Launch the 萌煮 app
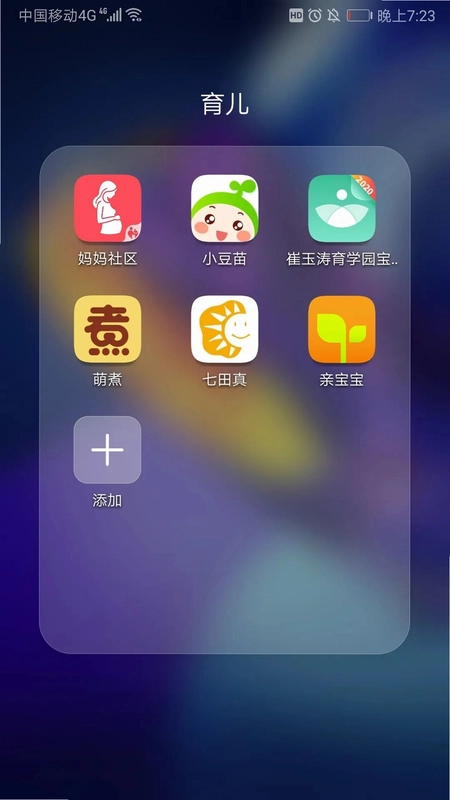The width and height of the screenshot is (450, 800). (x=108, y=329)
